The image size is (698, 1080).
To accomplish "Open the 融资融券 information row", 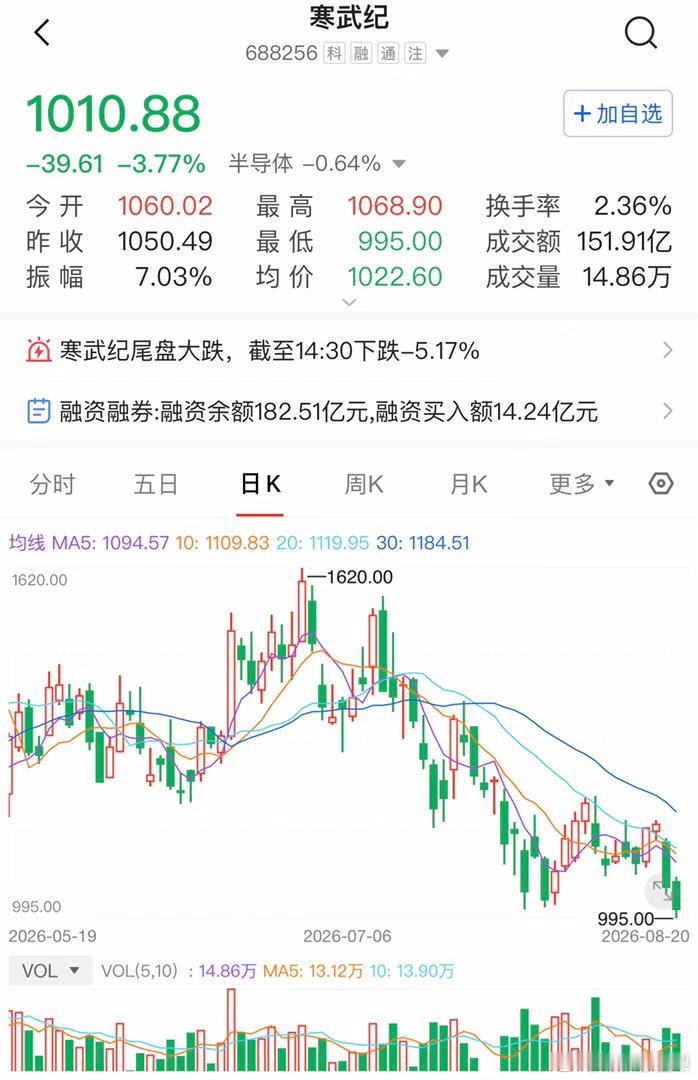I will pyautogui.click(x=349, y=411).
